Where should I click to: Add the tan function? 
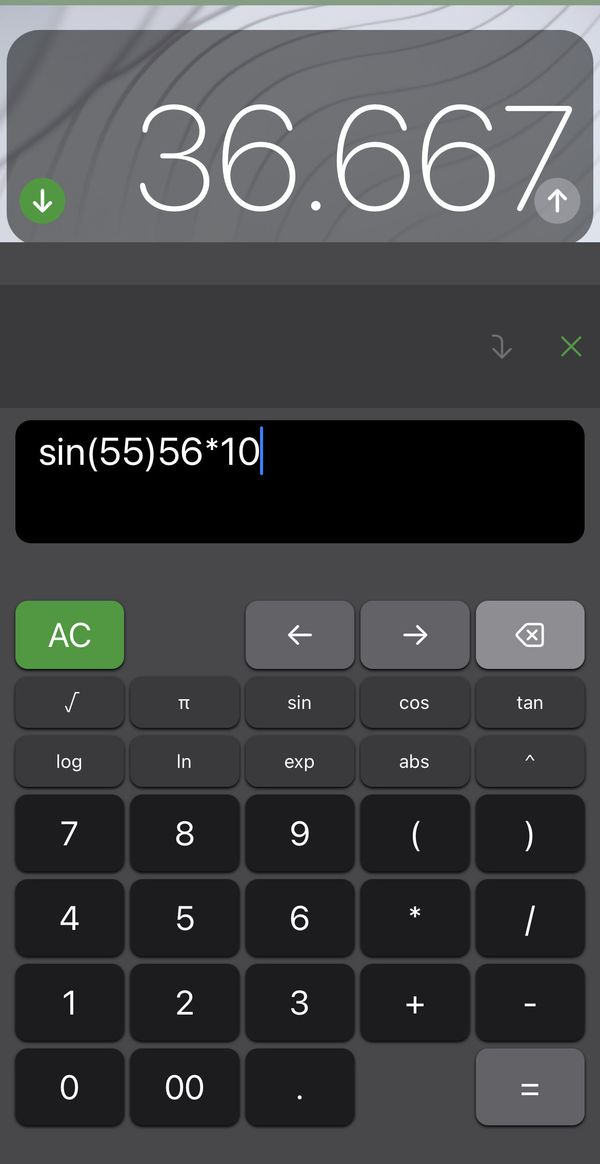coord(529,702)
